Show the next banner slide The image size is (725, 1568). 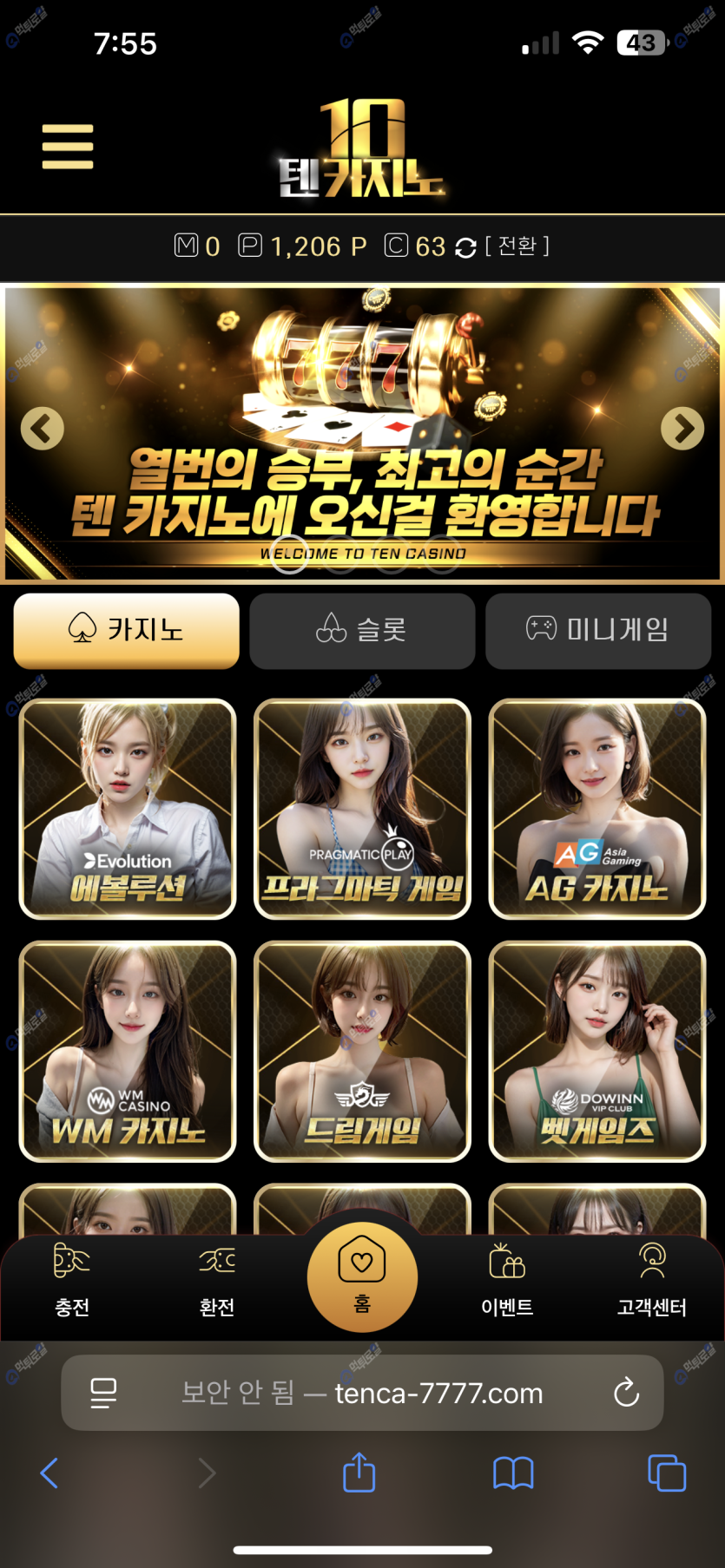(682, 428)
